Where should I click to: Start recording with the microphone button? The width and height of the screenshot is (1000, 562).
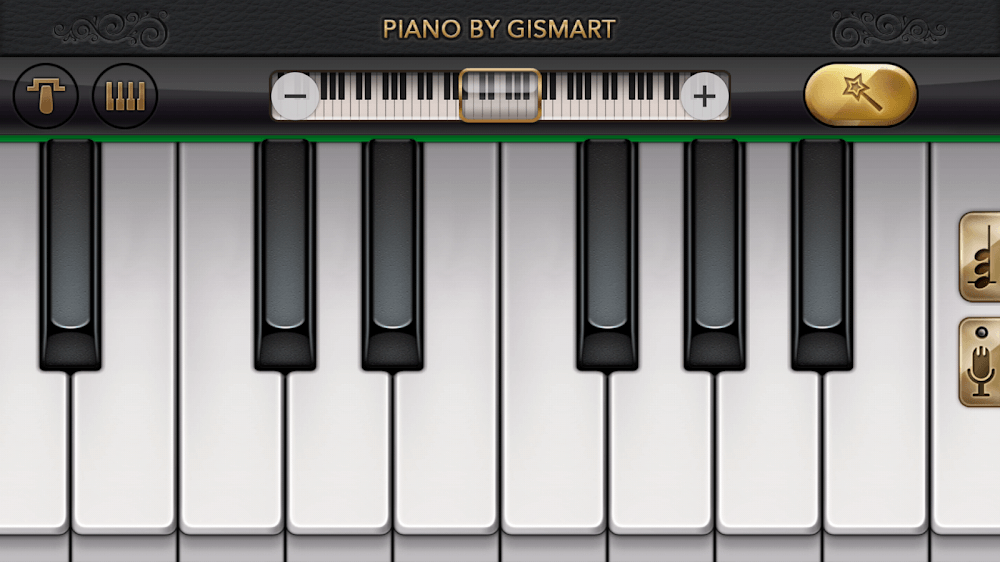[981, 362]
